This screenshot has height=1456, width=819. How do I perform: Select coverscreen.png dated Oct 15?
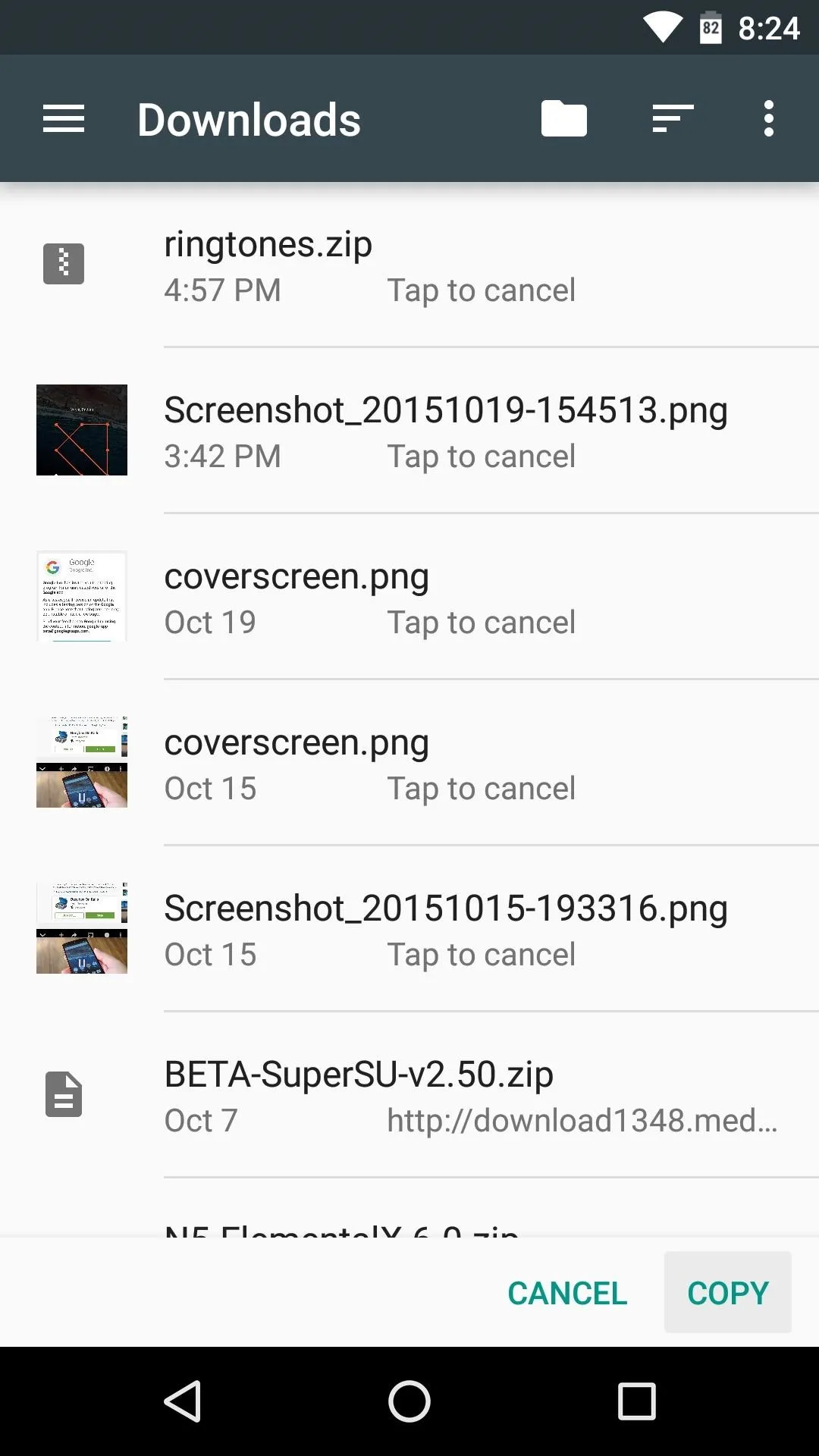[x=409, y=763]
